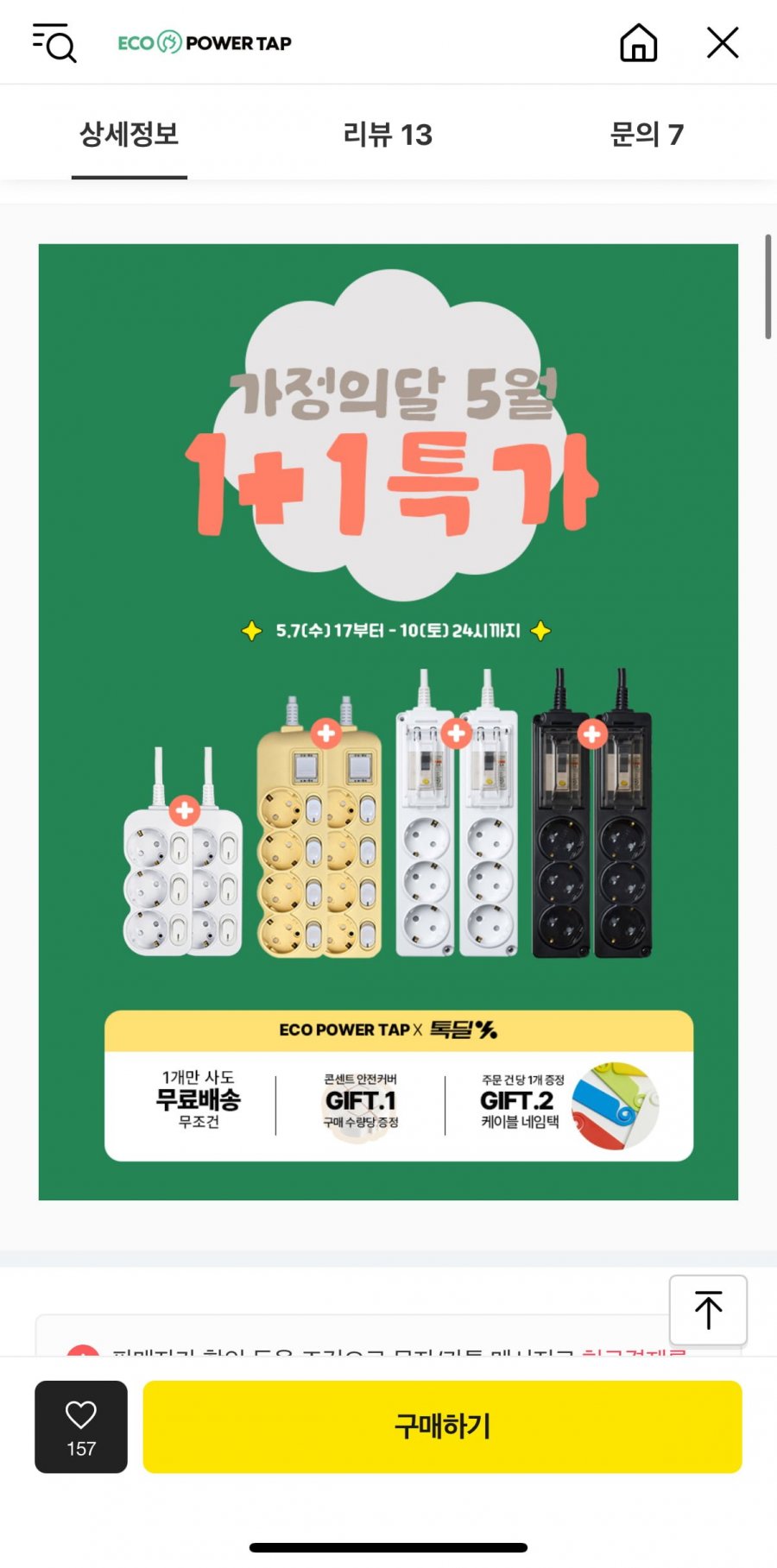This screenshot has width=777, height=1568.
Task: Select the 상세정보 tab
Action: pos(129,135)
